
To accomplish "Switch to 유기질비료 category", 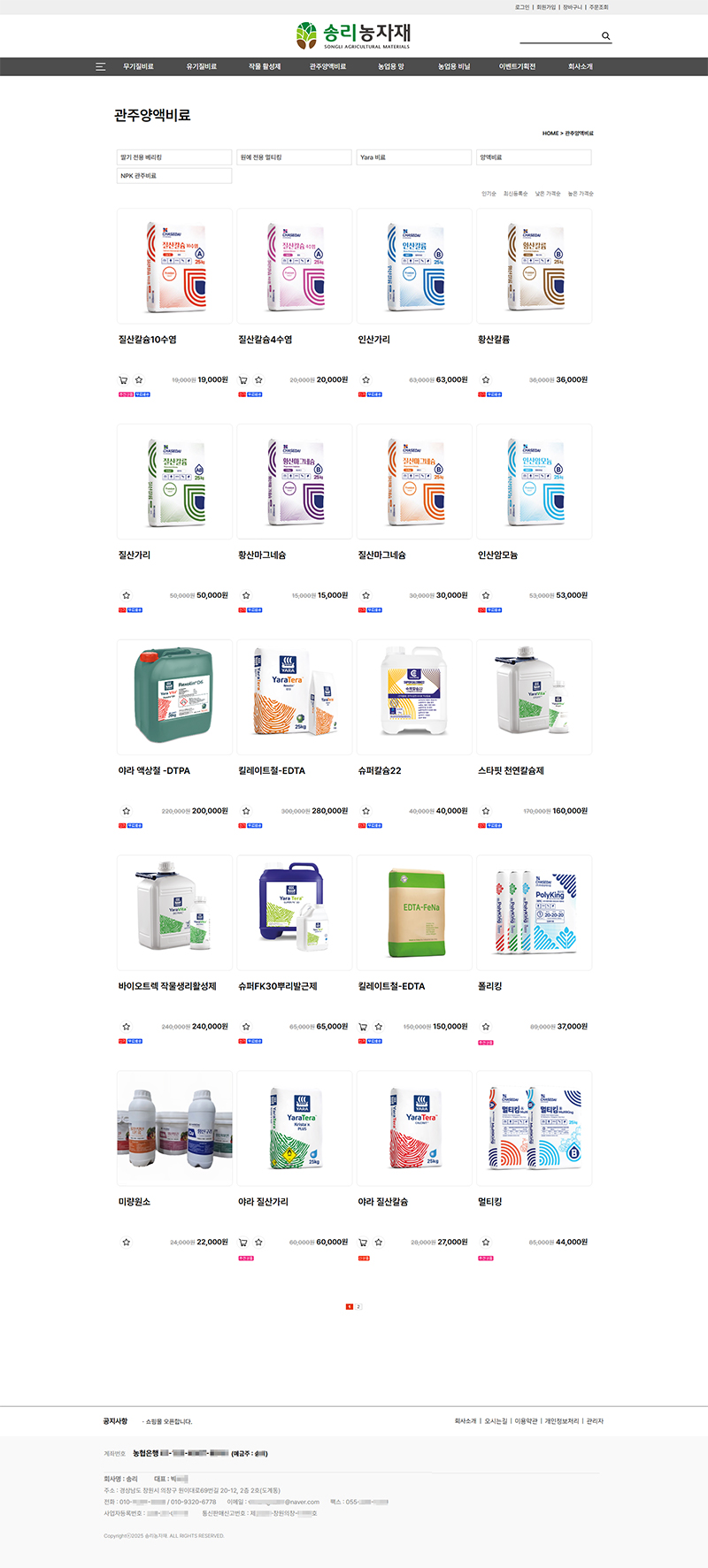I will pos(201,66).
